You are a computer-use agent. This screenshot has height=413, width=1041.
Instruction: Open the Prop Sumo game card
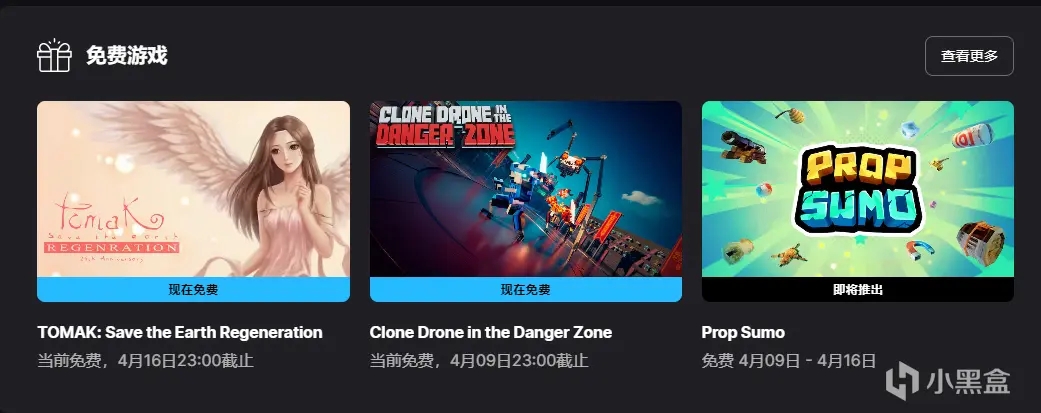pyautogui.click(x=857, y=190)
